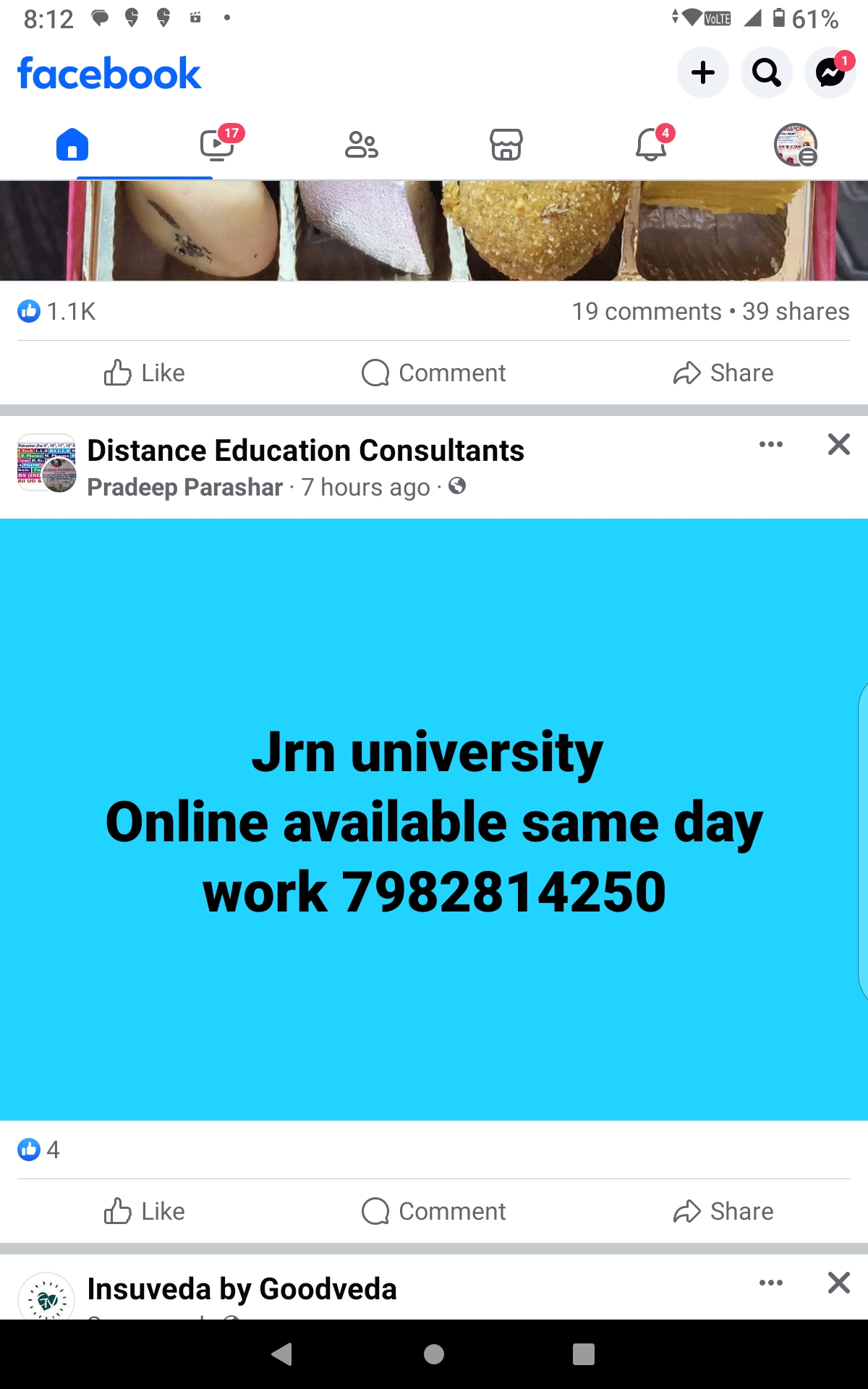Open Messenger chats
Image resolution: width=868 pixels, height=1389 pixels.
pos(830,72)
